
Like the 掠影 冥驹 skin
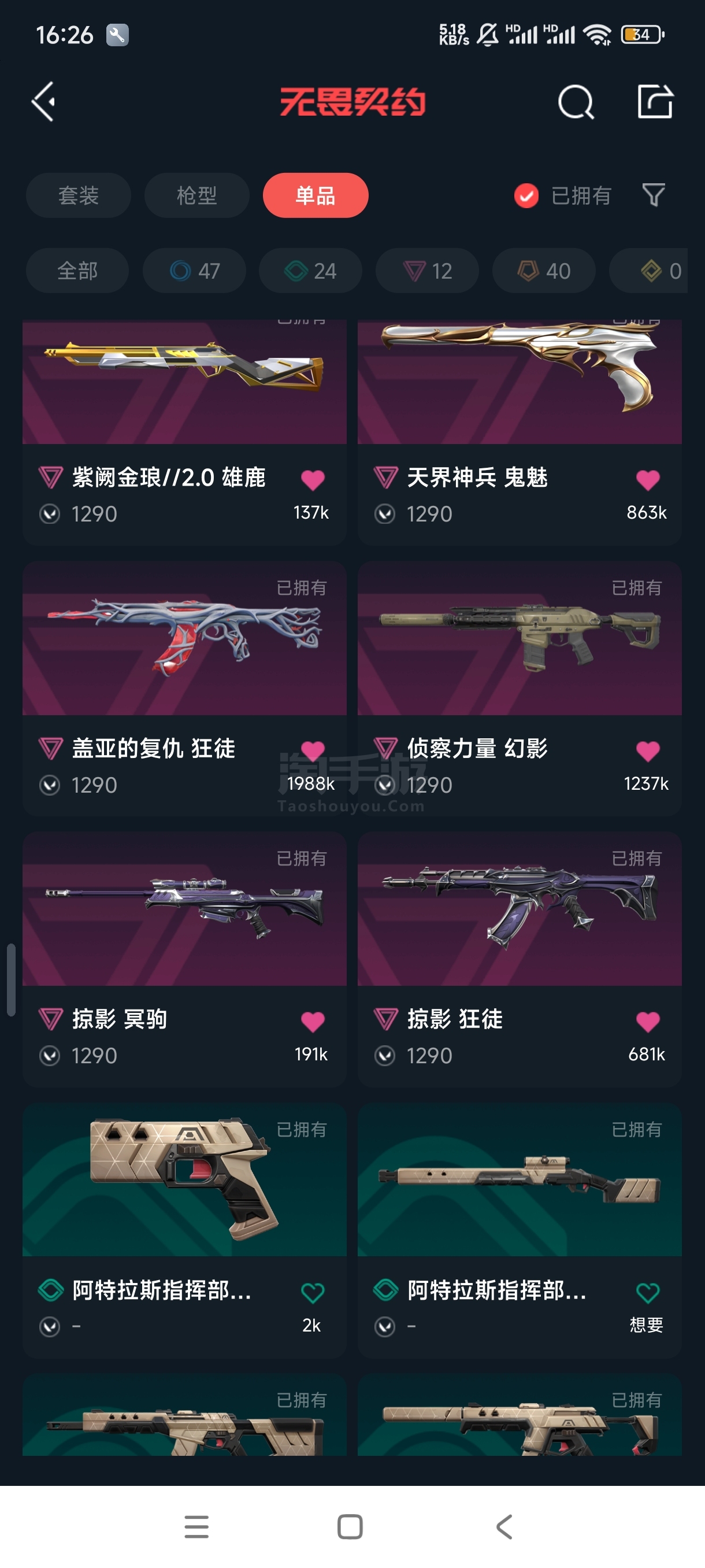pyautogui.click(x=313, y=1022)
